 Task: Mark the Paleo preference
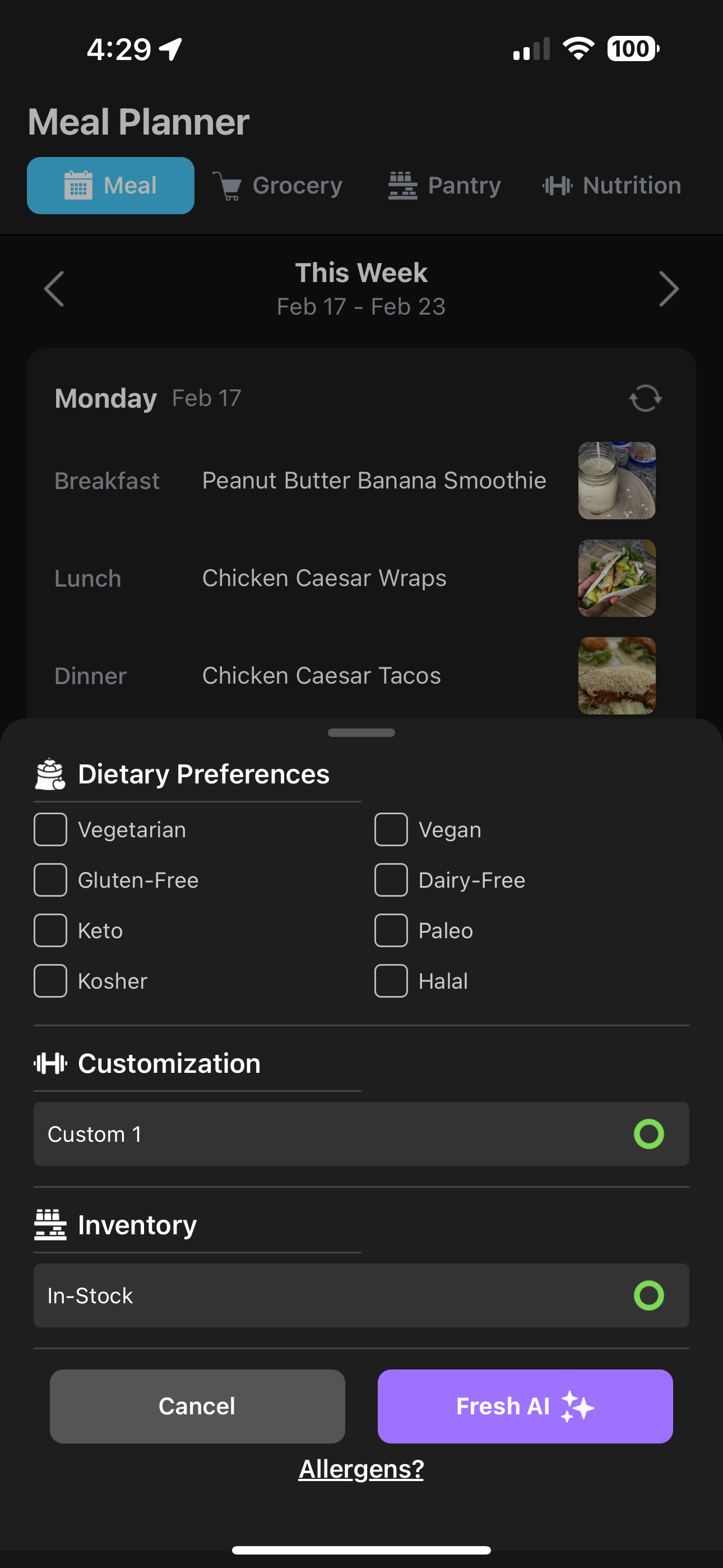coord(391,930)
